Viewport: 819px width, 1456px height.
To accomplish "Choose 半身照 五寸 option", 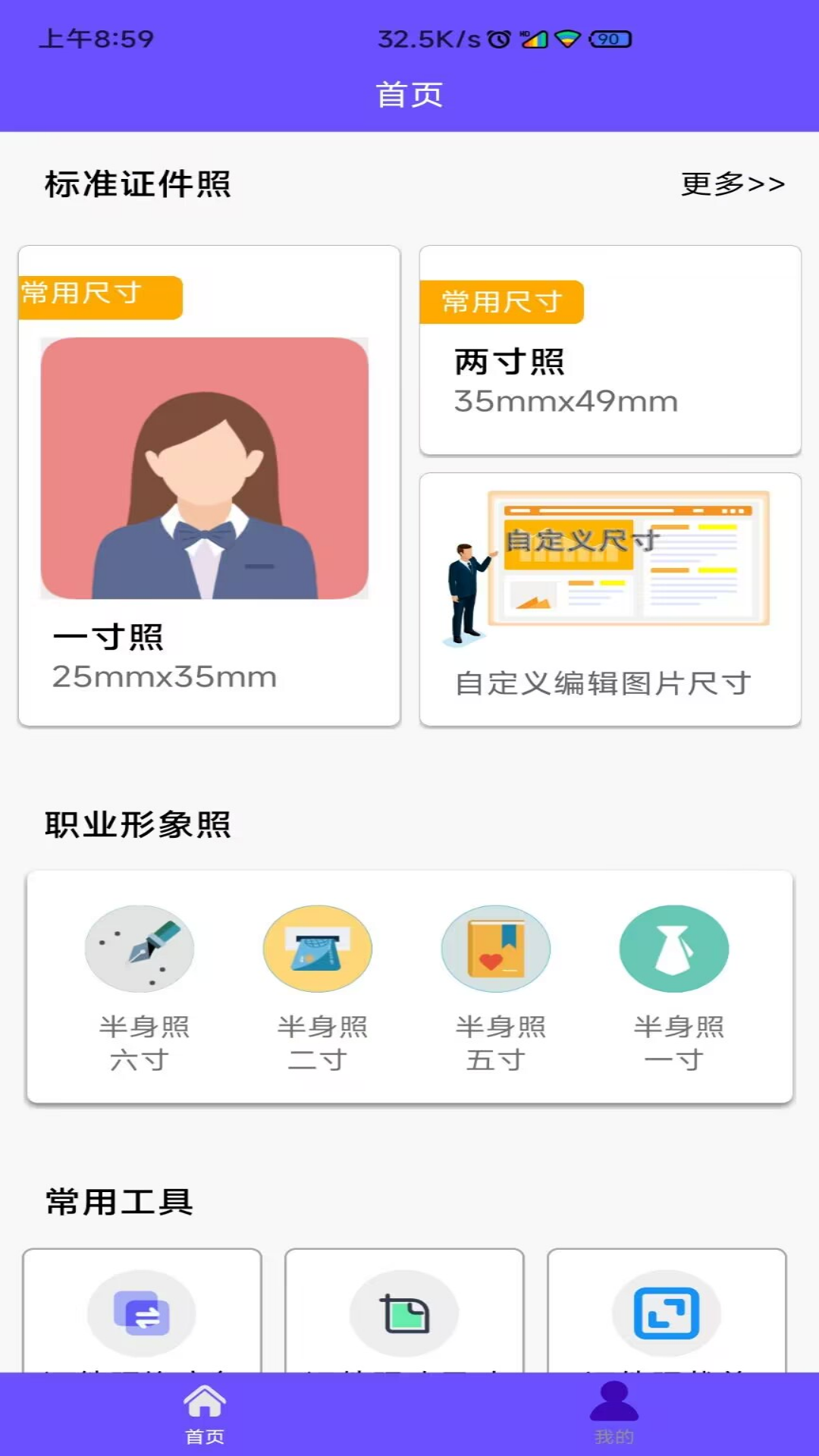I will coord(496,986).
